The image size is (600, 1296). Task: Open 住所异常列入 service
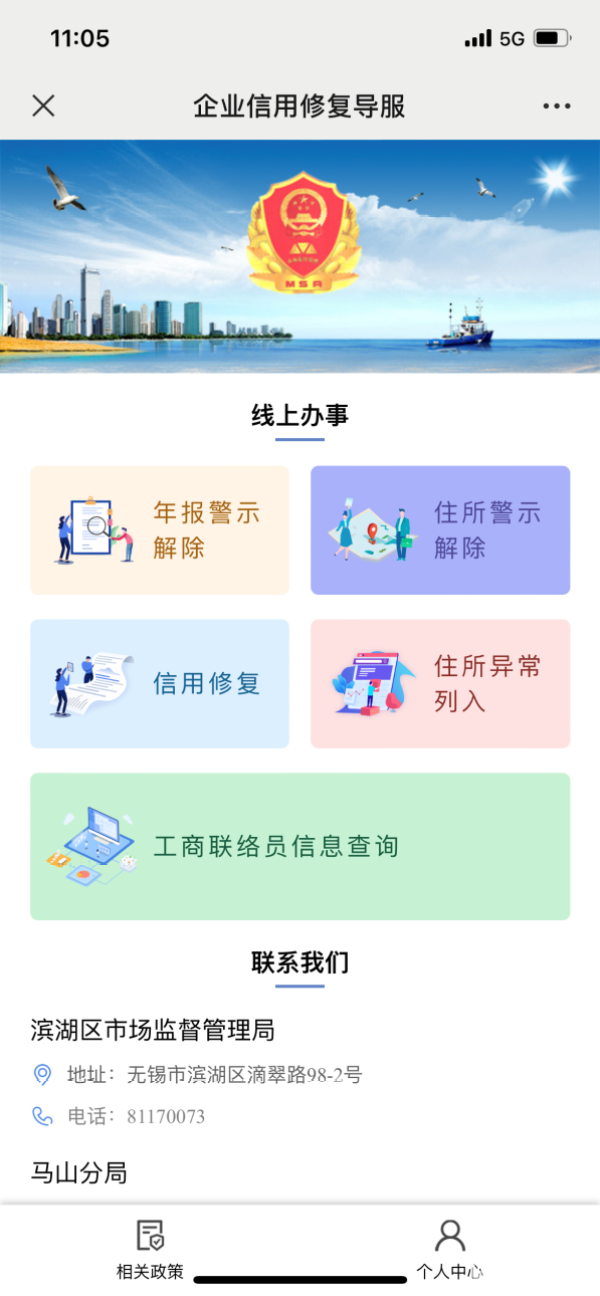tap(440, 683)
